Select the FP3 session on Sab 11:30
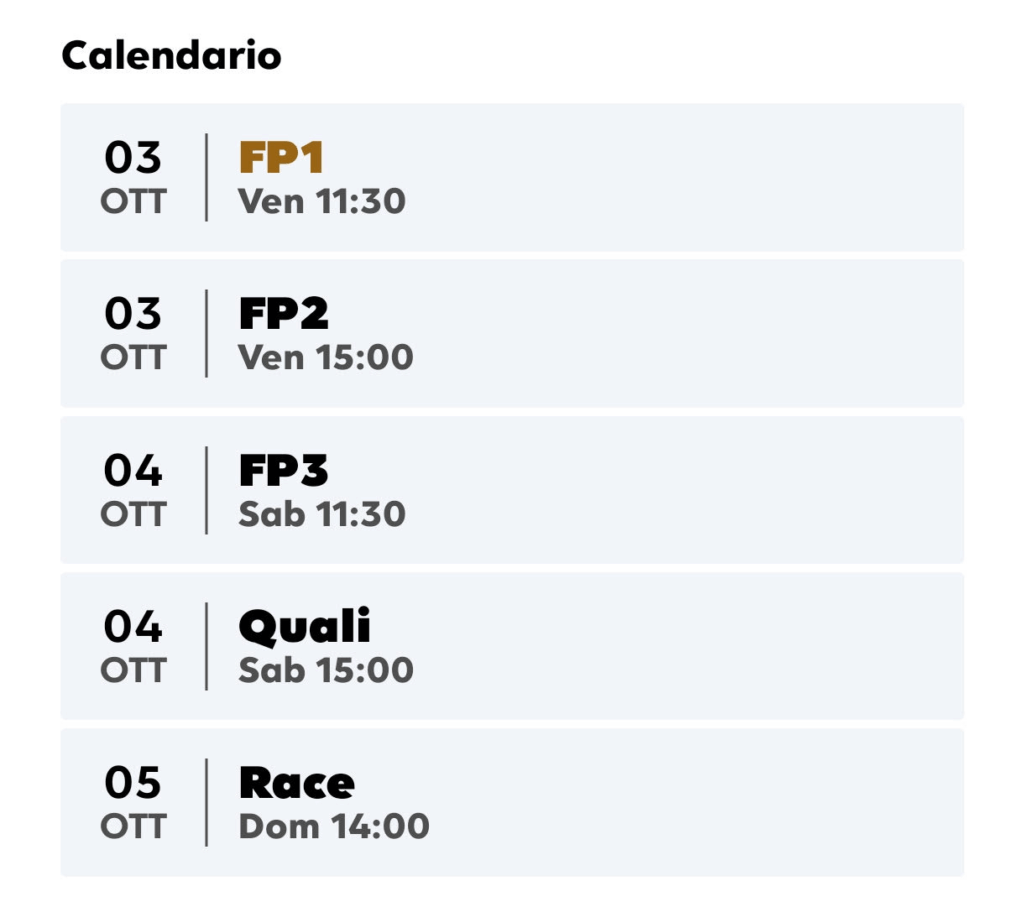This screenshot has width=1024, height=907. [x=512, y=490]
